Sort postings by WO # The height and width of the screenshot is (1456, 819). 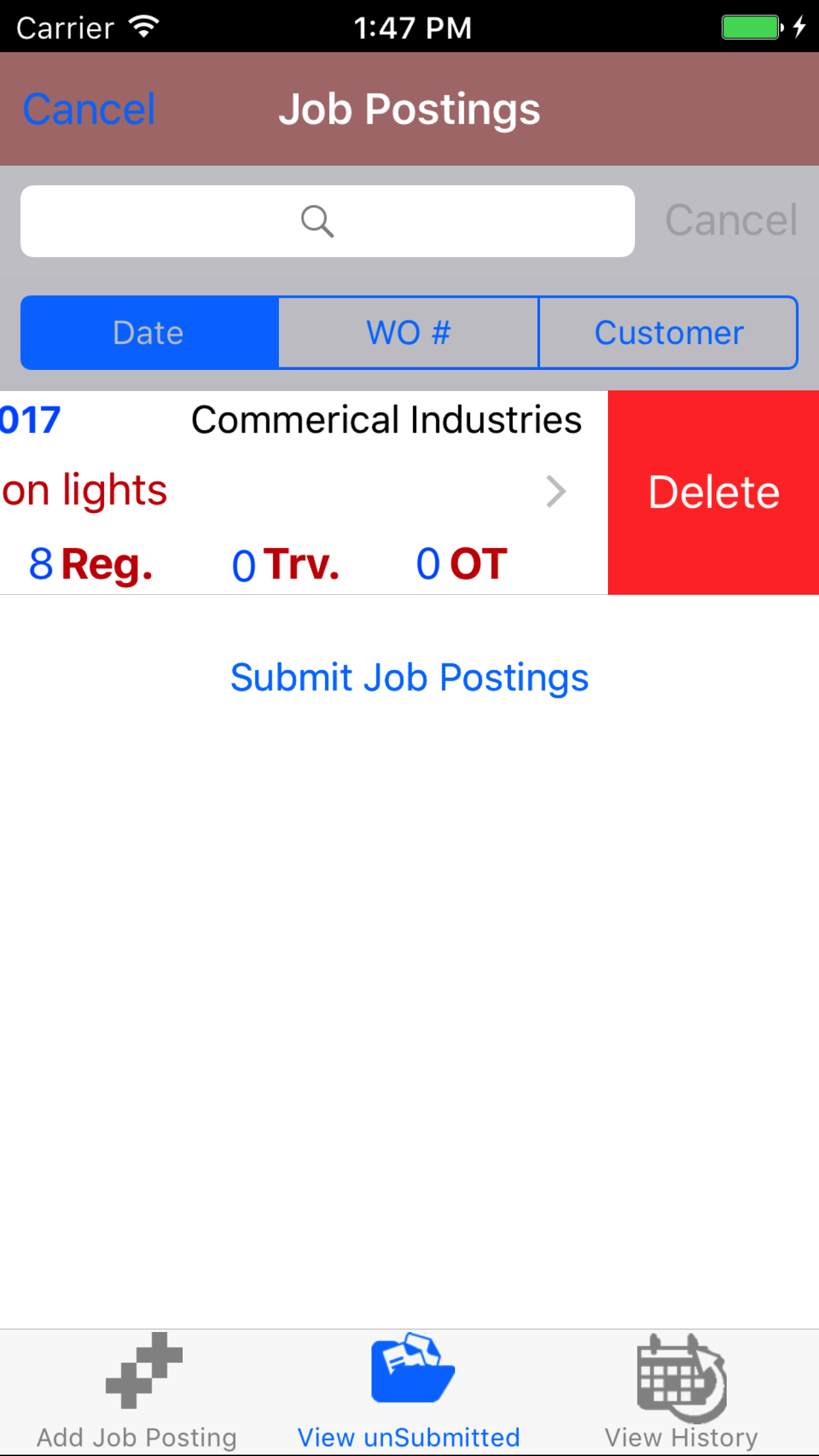point(408,333)
